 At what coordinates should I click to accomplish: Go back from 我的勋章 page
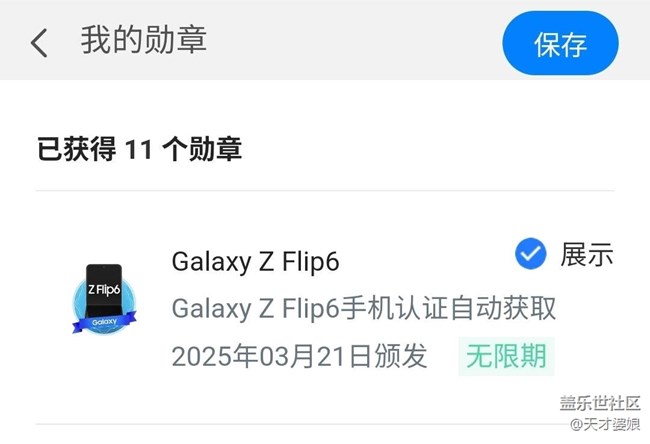click(x=39, y=43)
